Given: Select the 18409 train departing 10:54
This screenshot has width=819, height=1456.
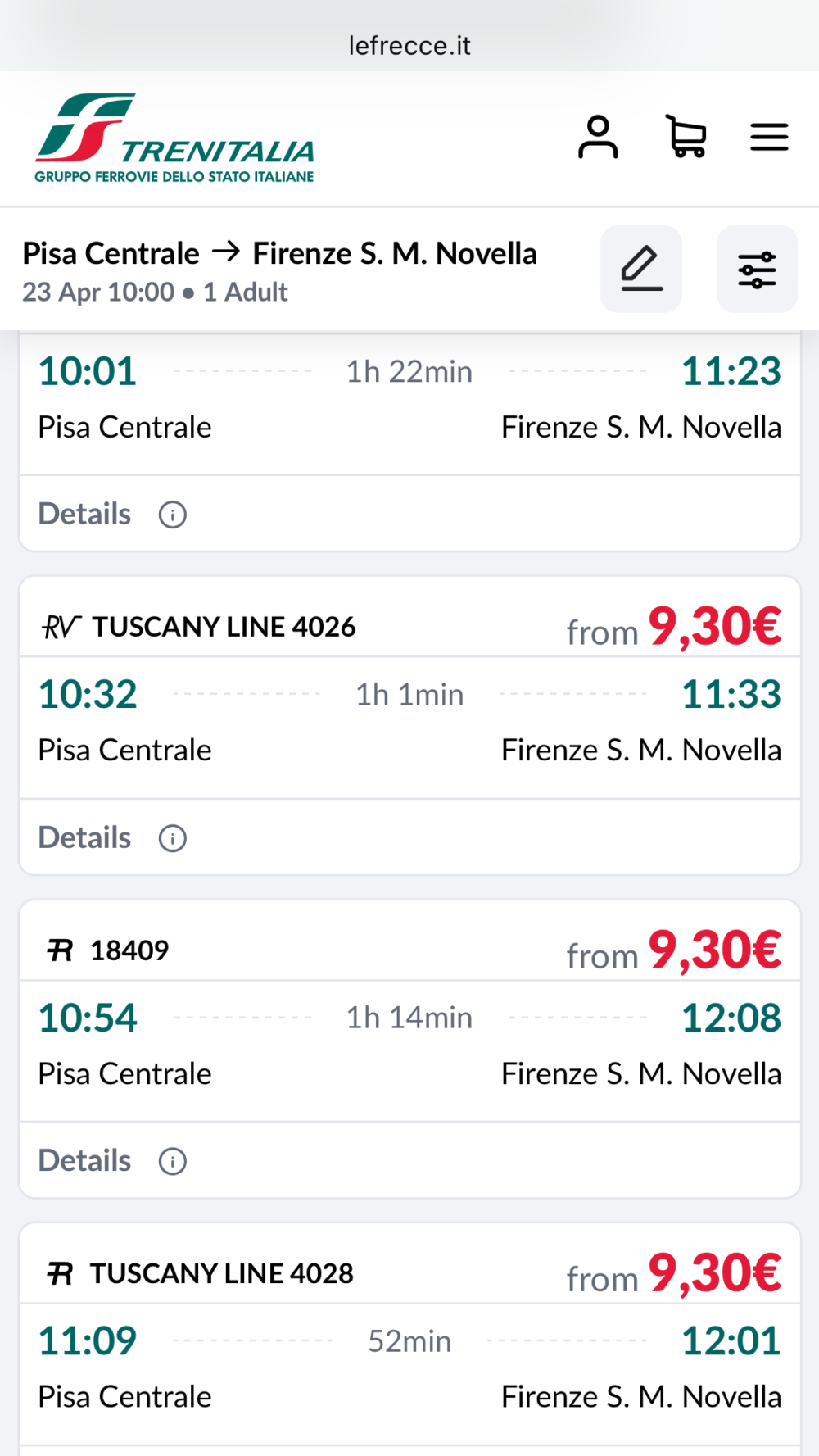Looking at the screenshot, I should pos(409,1010).
